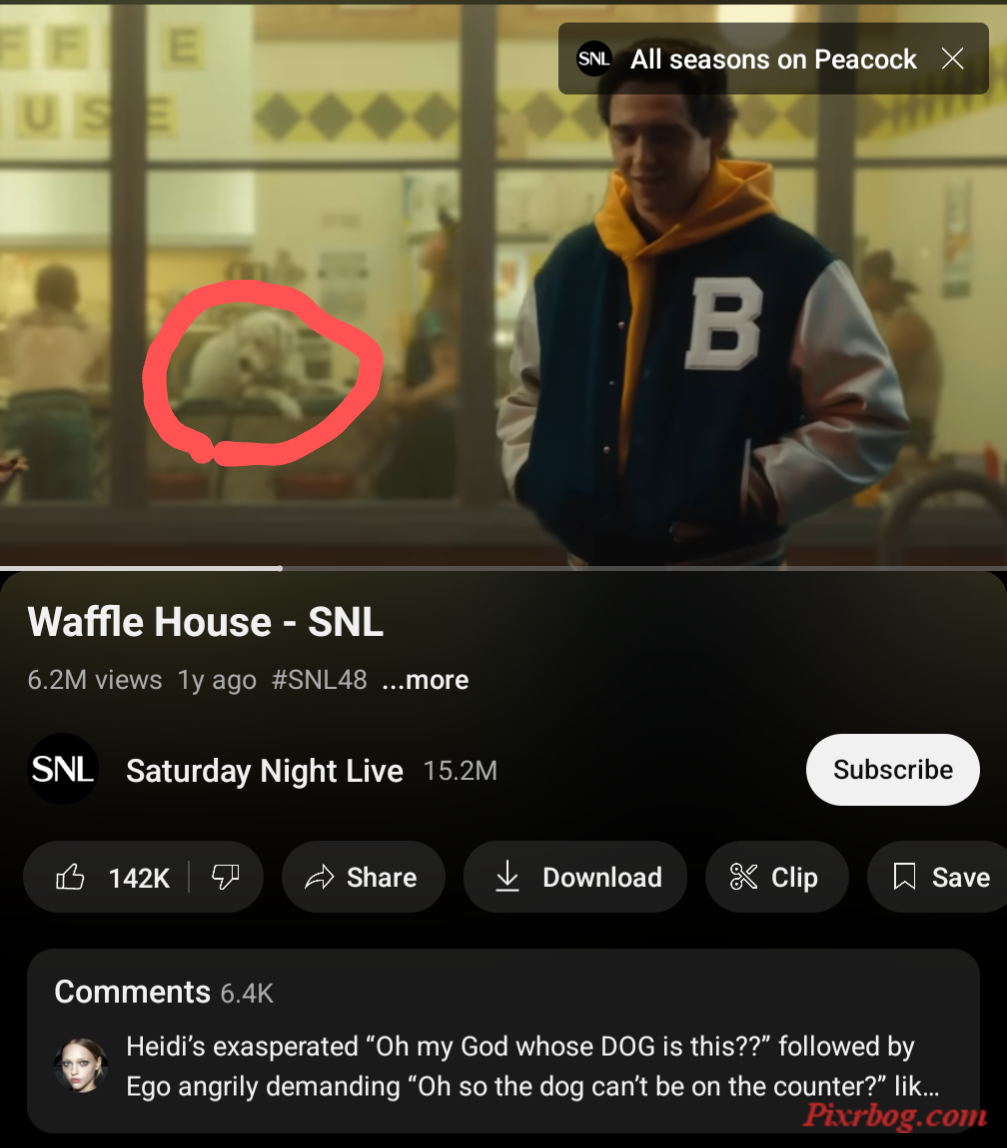Open the Saturday Night Live channel
Image resolution: width=1007 pixels, height=1148 pixels.
[264, 771]
